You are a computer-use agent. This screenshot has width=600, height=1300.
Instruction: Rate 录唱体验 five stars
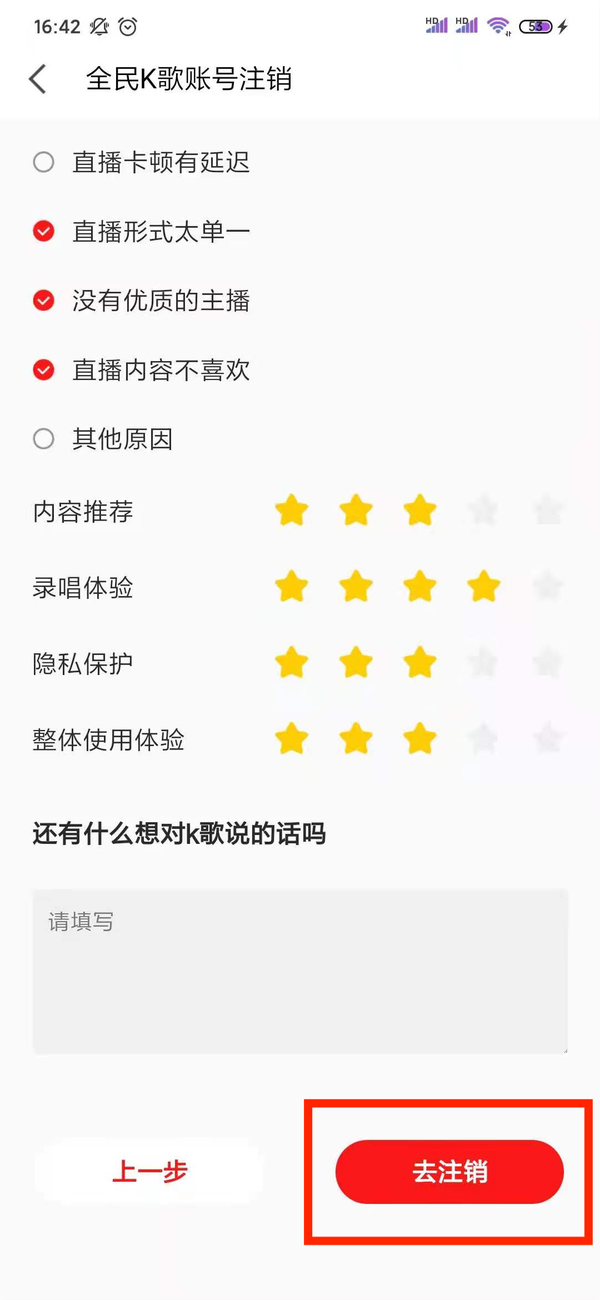(x=547, y=587)
